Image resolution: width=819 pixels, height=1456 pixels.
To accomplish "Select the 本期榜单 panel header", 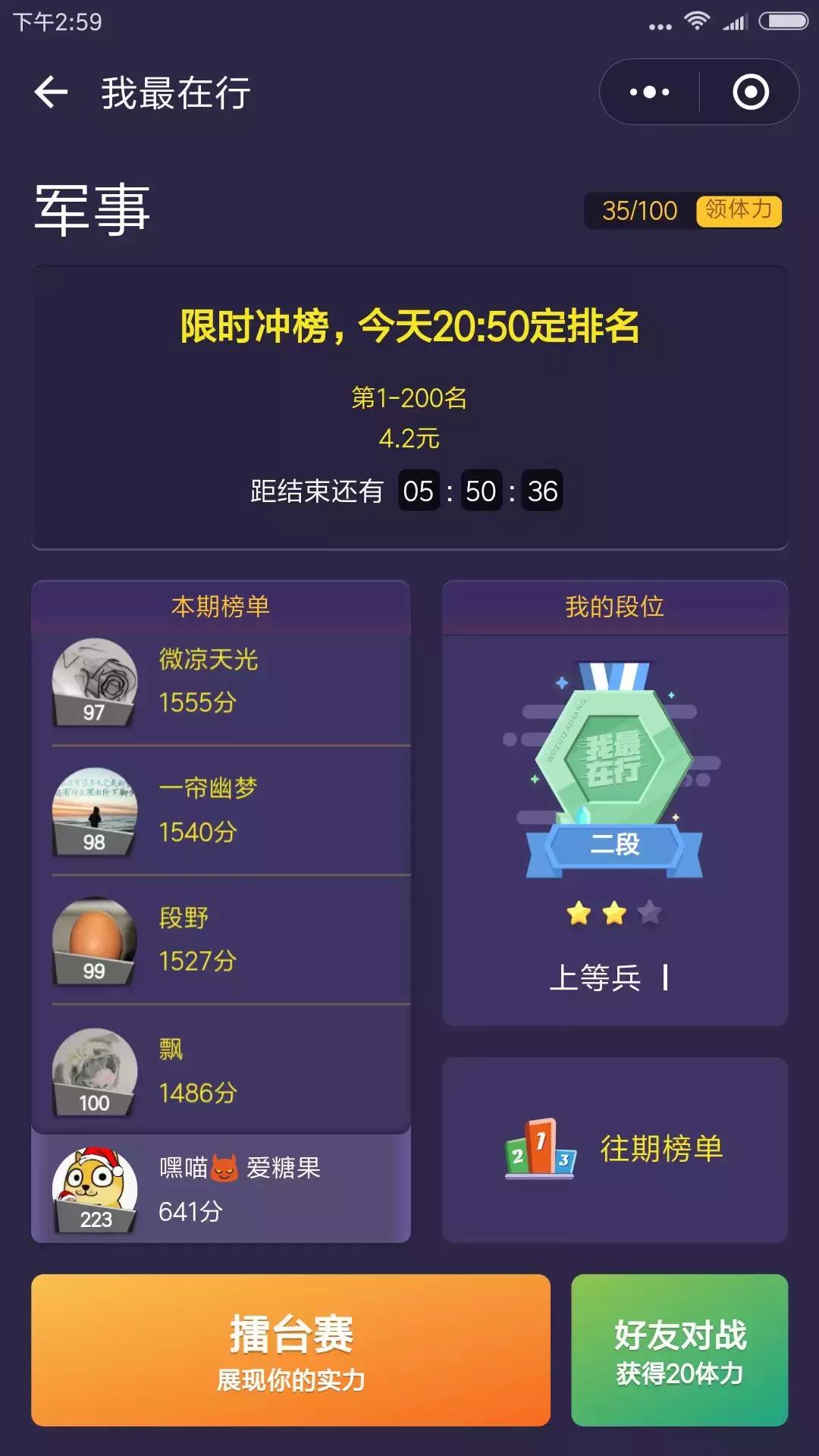I will 218,607.
